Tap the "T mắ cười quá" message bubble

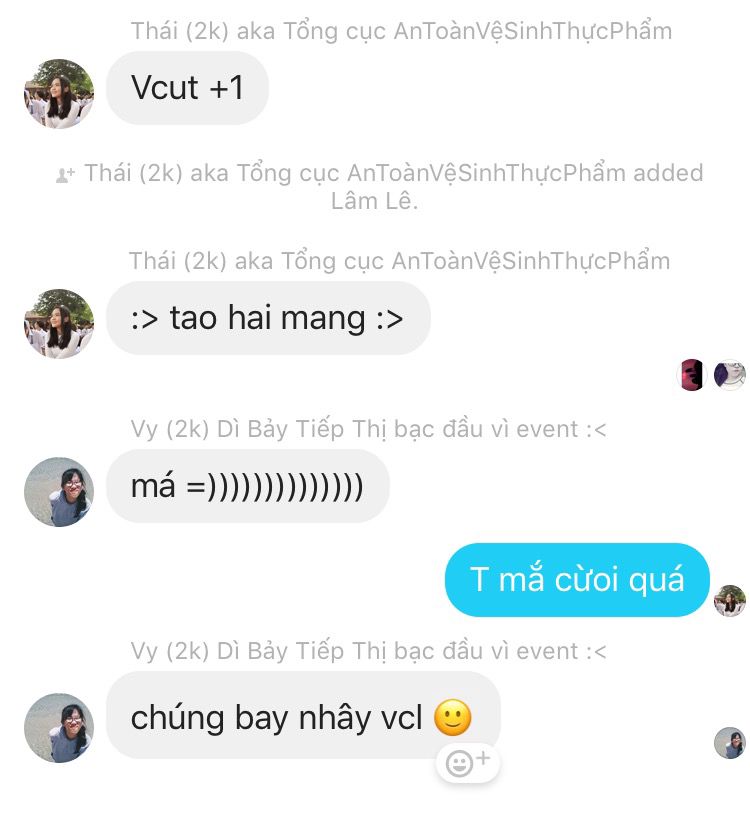577,579
